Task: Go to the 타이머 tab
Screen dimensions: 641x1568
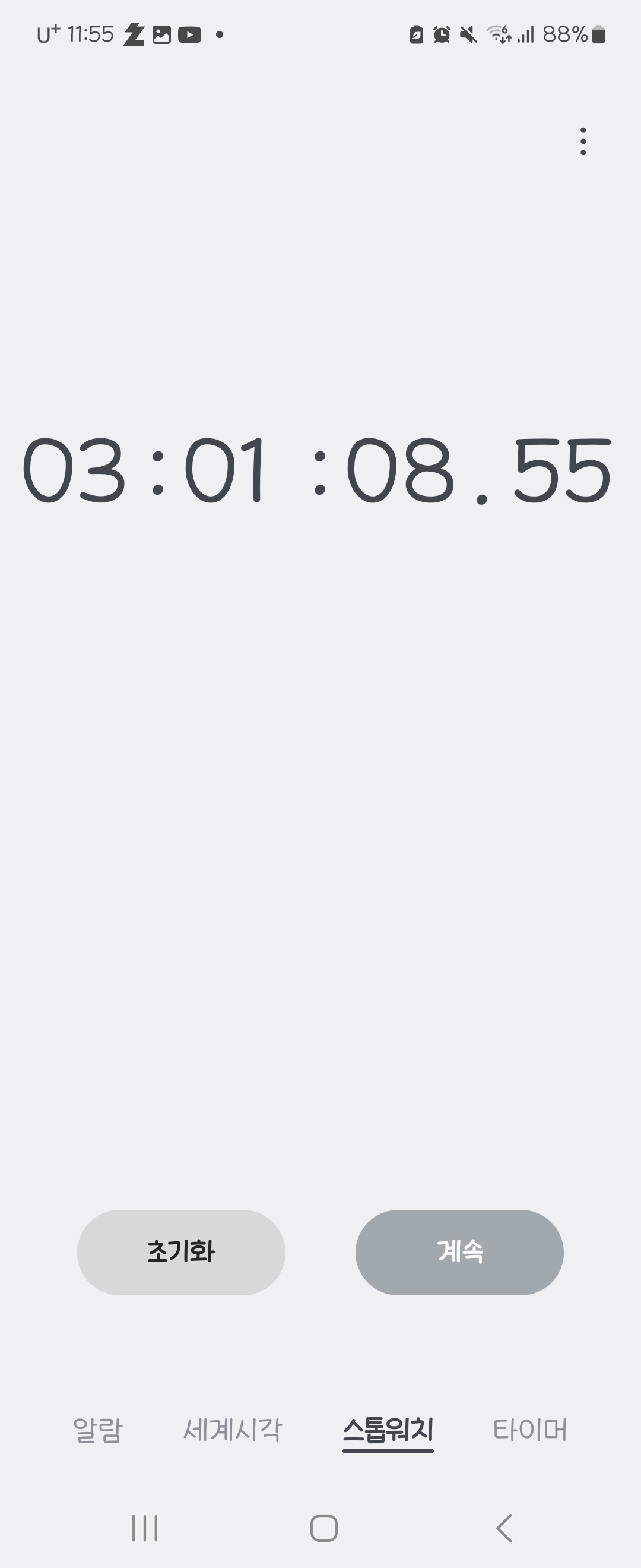Action: coord(529,1429)
